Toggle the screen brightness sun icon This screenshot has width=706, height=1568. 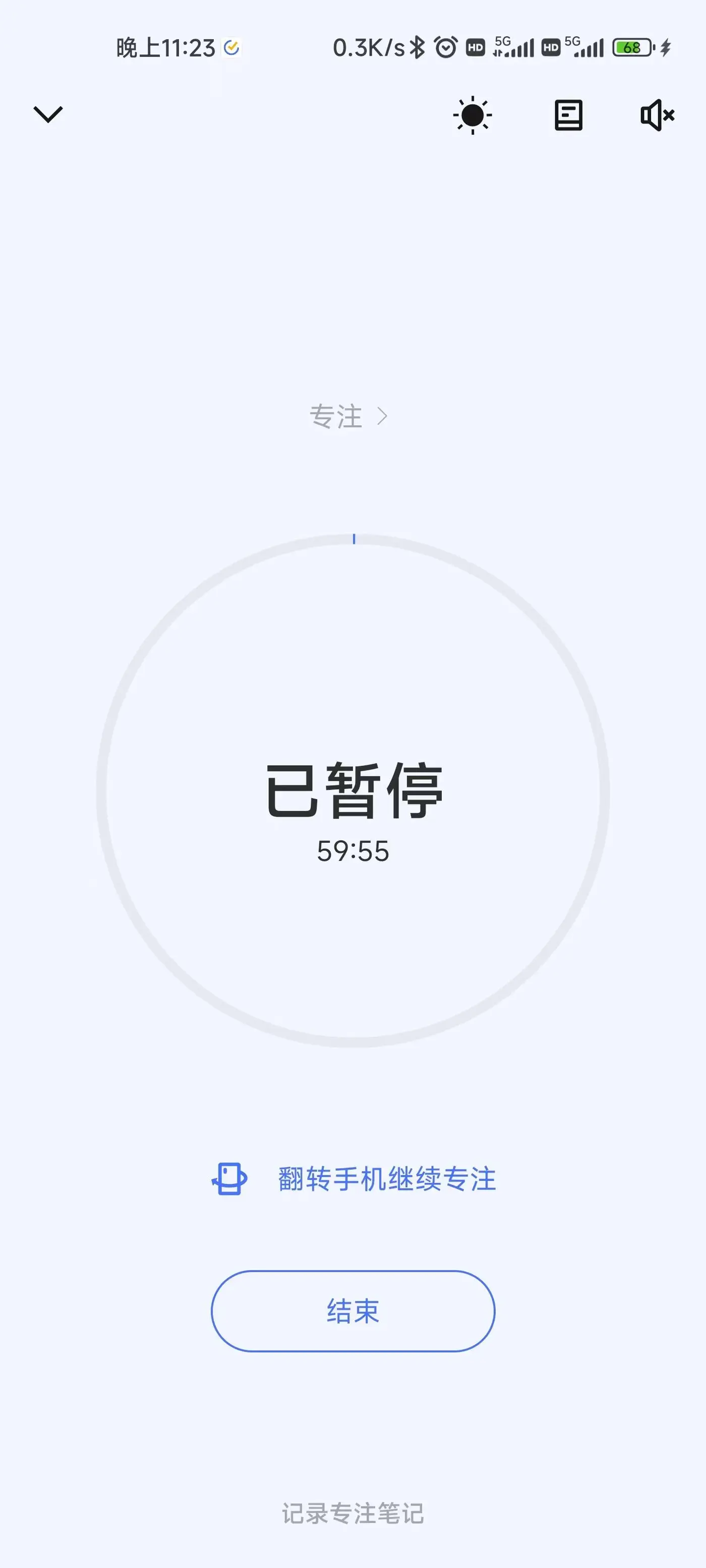point(472,115)
